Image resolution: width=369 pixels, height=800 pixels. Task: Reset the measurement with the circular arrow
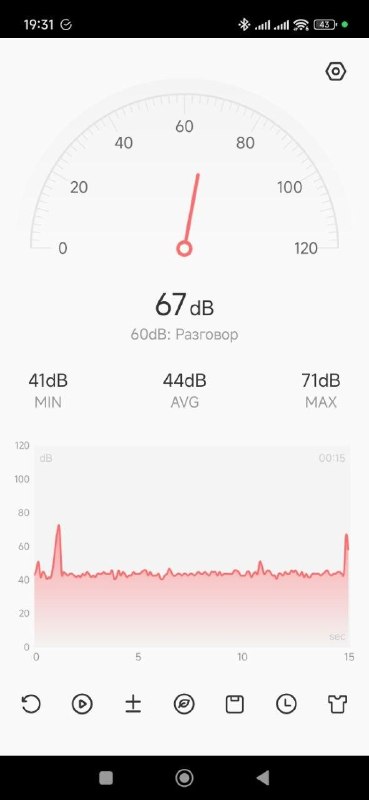[31, 704]
